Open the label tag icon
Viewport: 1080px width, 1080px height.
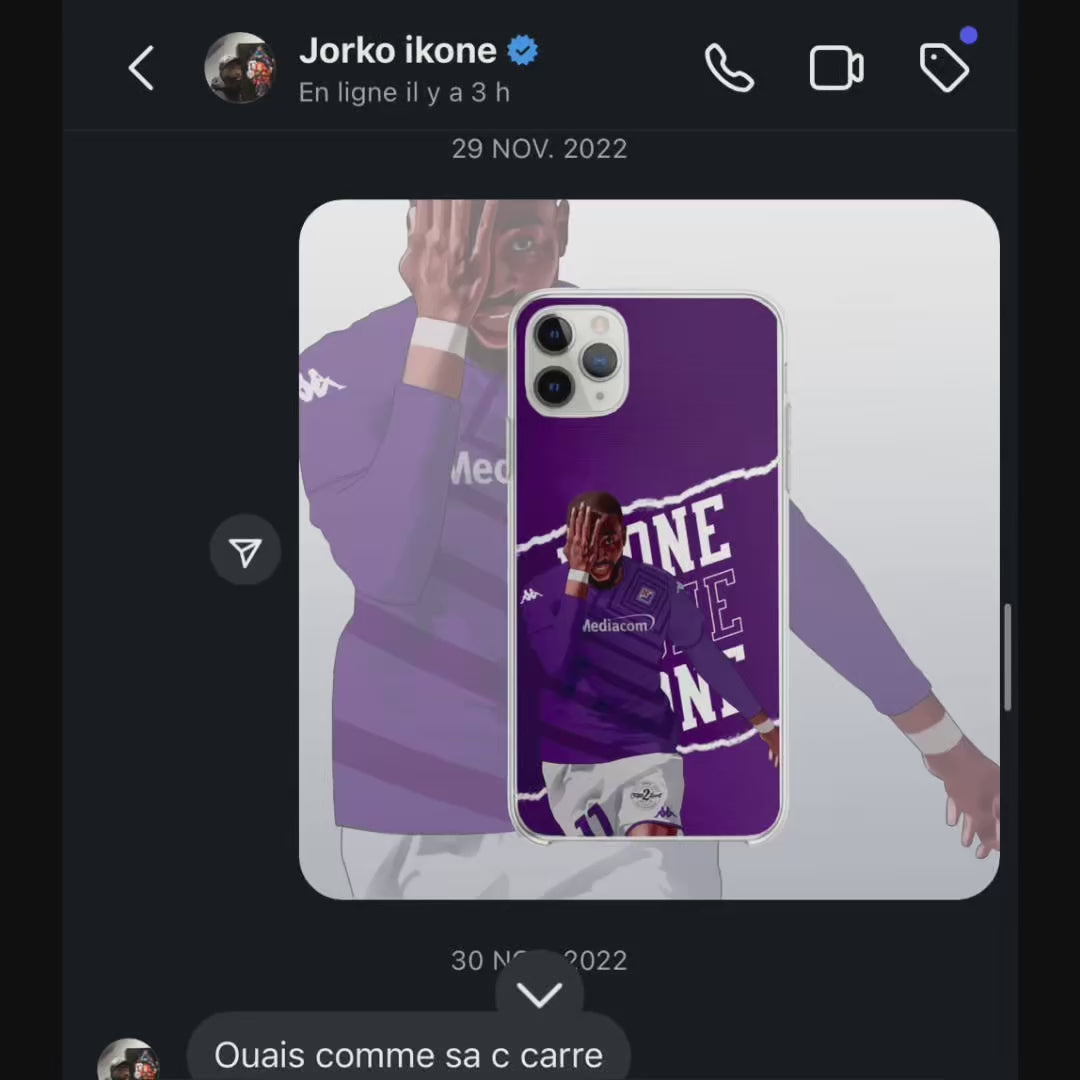pos(944,68)
